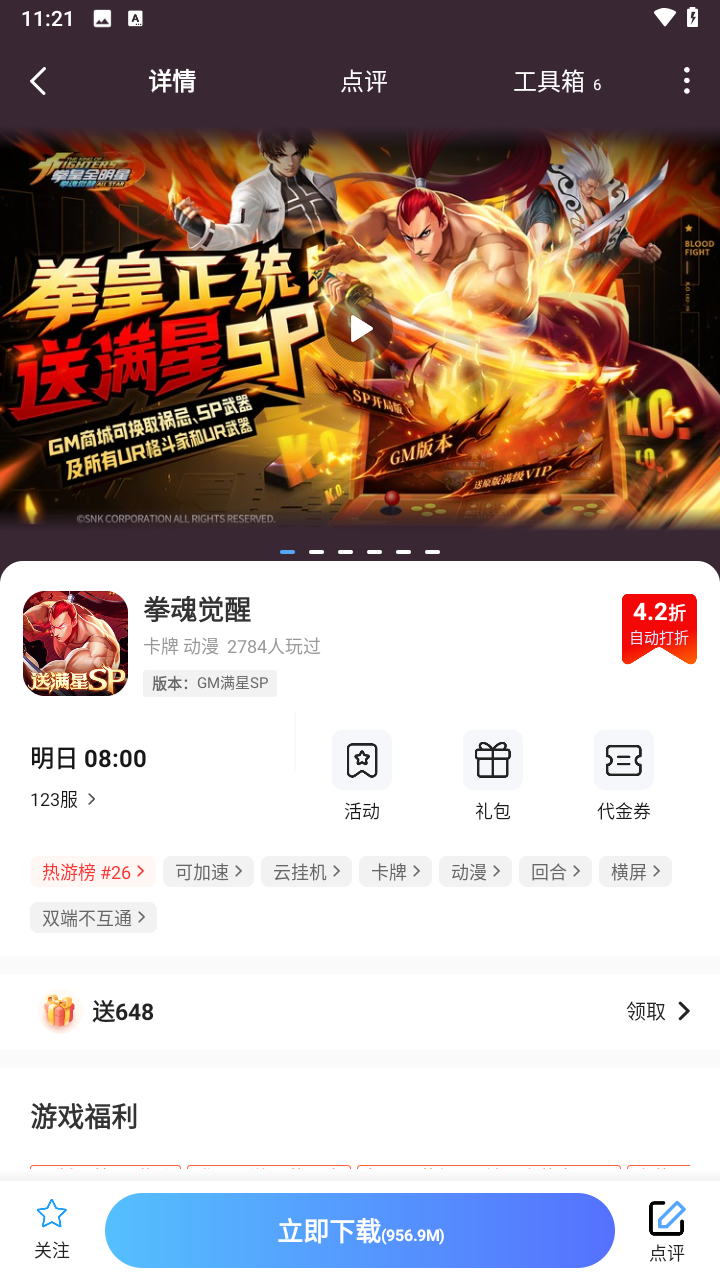Open the 礼包 gift packs
Viewport: 720px width, 1280px height.
point(492,776)
